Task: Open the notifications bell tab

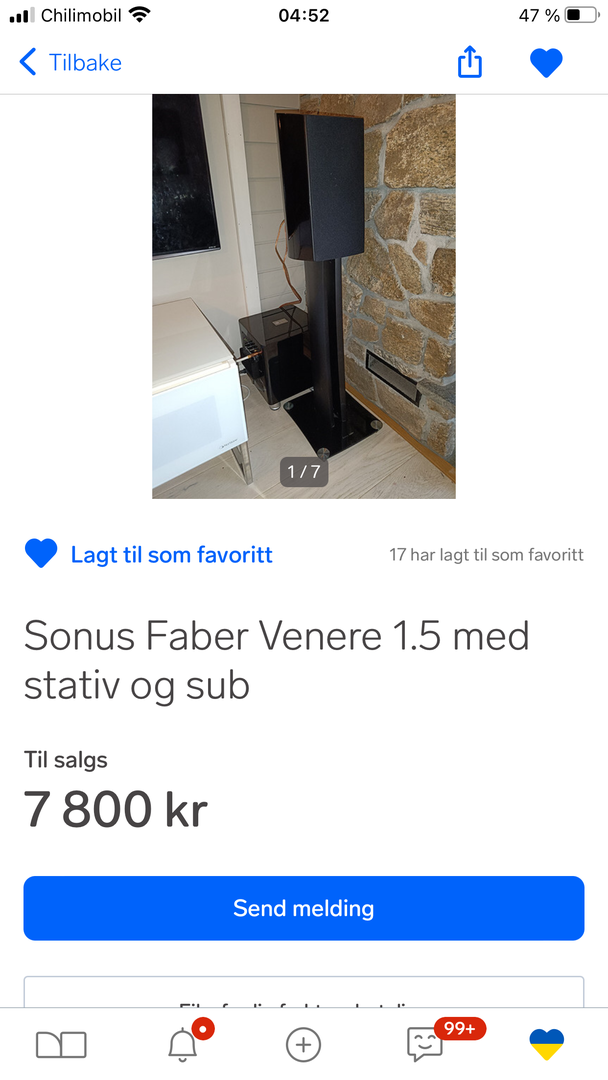Action: click(183, 1045)
